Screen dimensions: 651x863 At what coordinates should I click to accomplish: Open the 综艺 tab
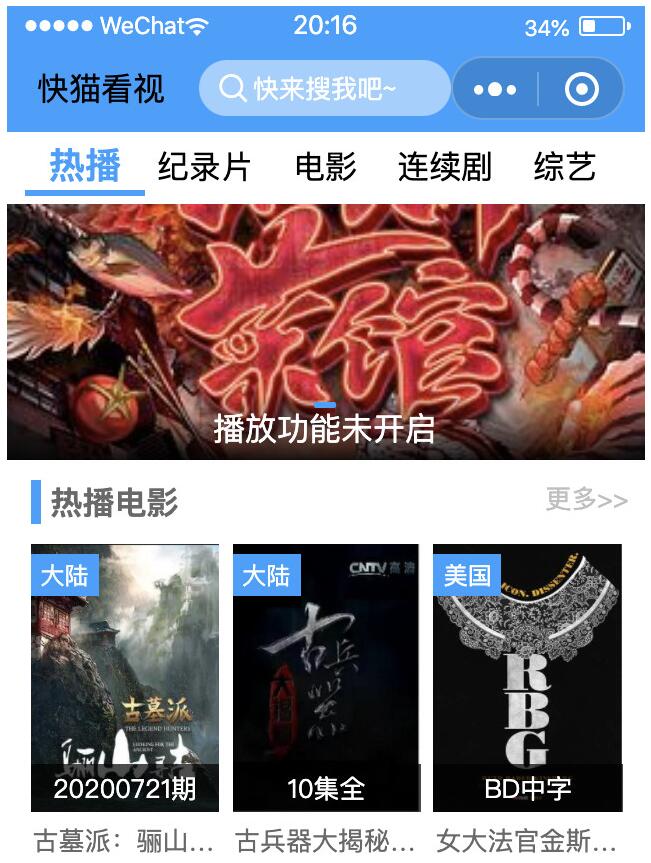tap(564, 166)
